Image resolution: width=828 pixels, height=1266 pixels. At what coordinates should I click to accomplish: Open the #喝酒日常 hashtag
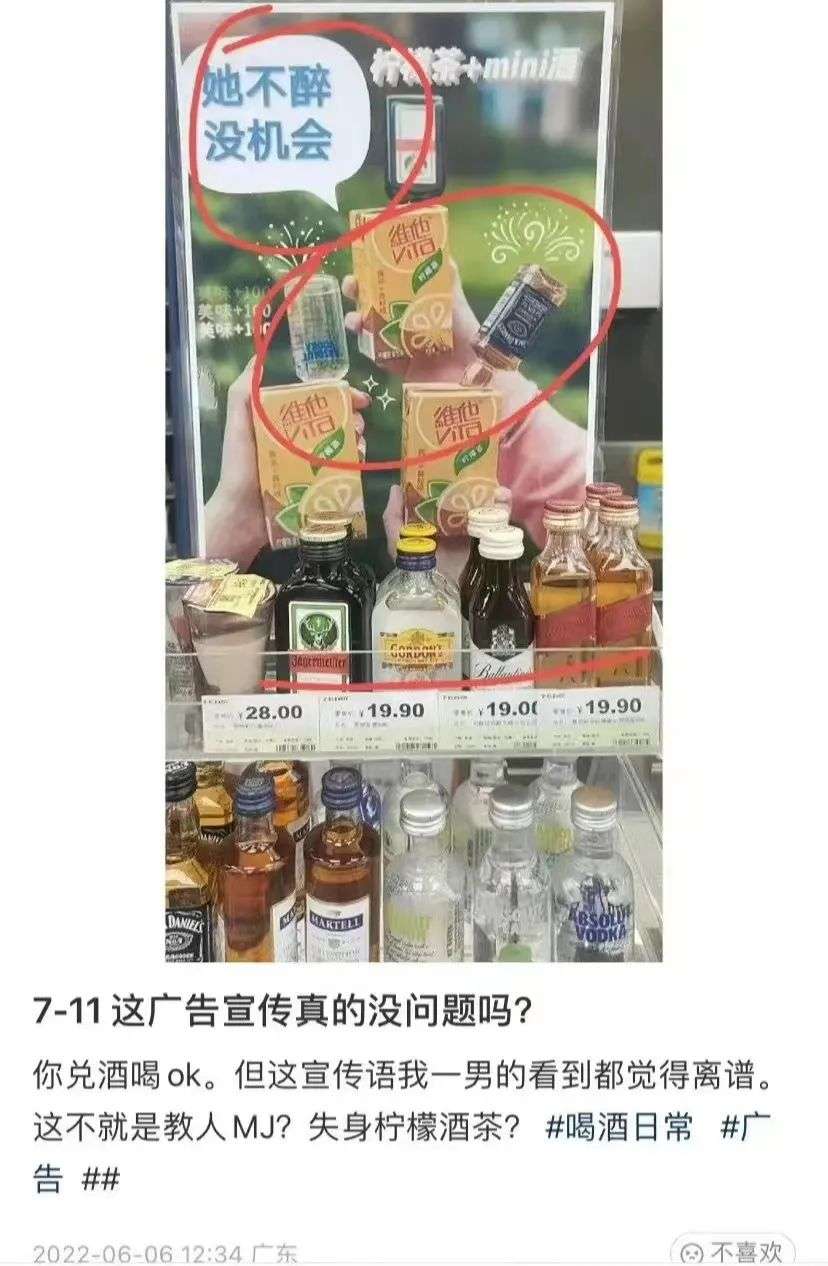[x=619, y=1130]
